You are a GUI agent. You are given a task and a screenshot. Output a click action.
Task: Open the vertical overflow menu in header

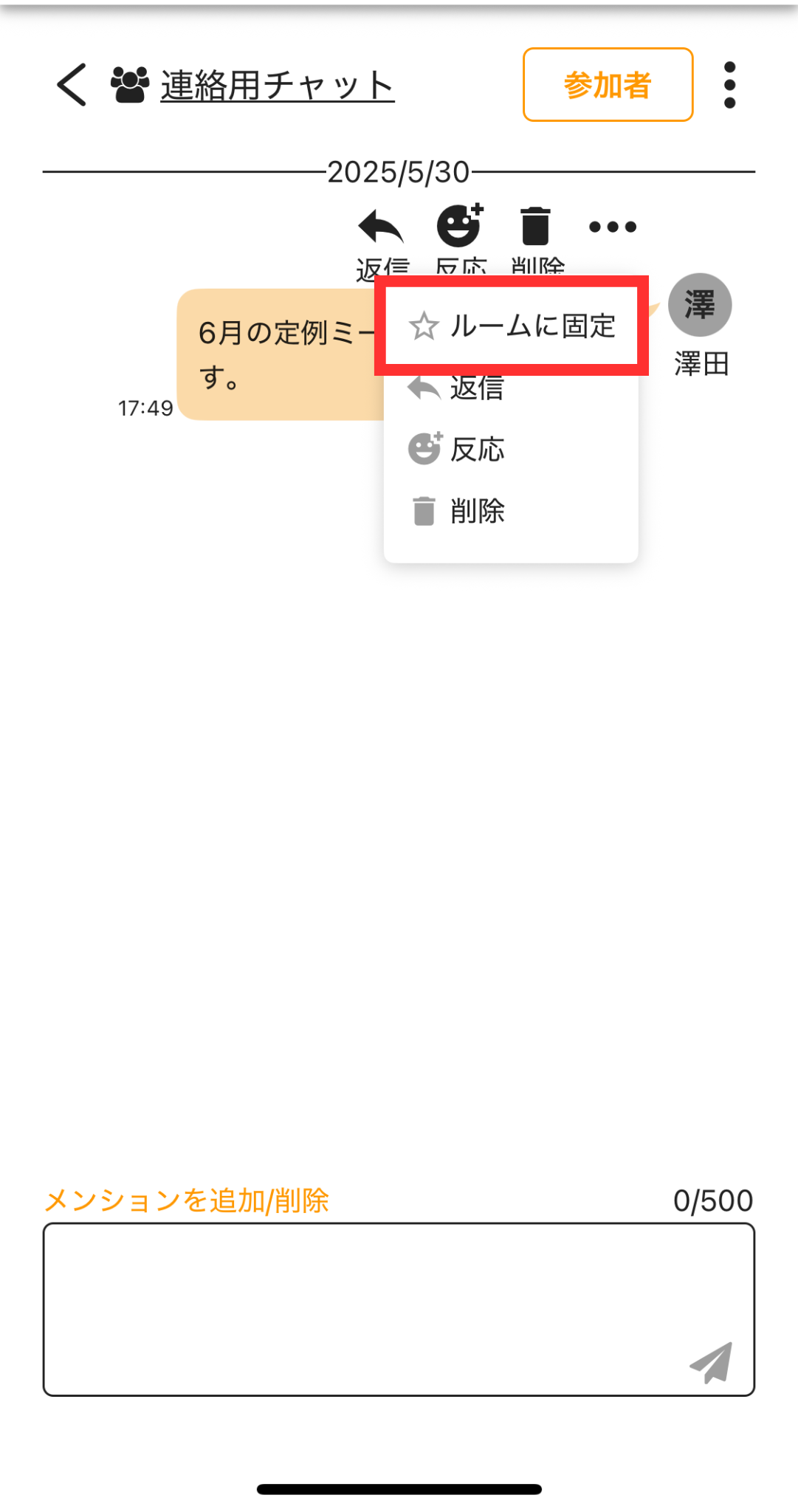[x=729, y=85]
